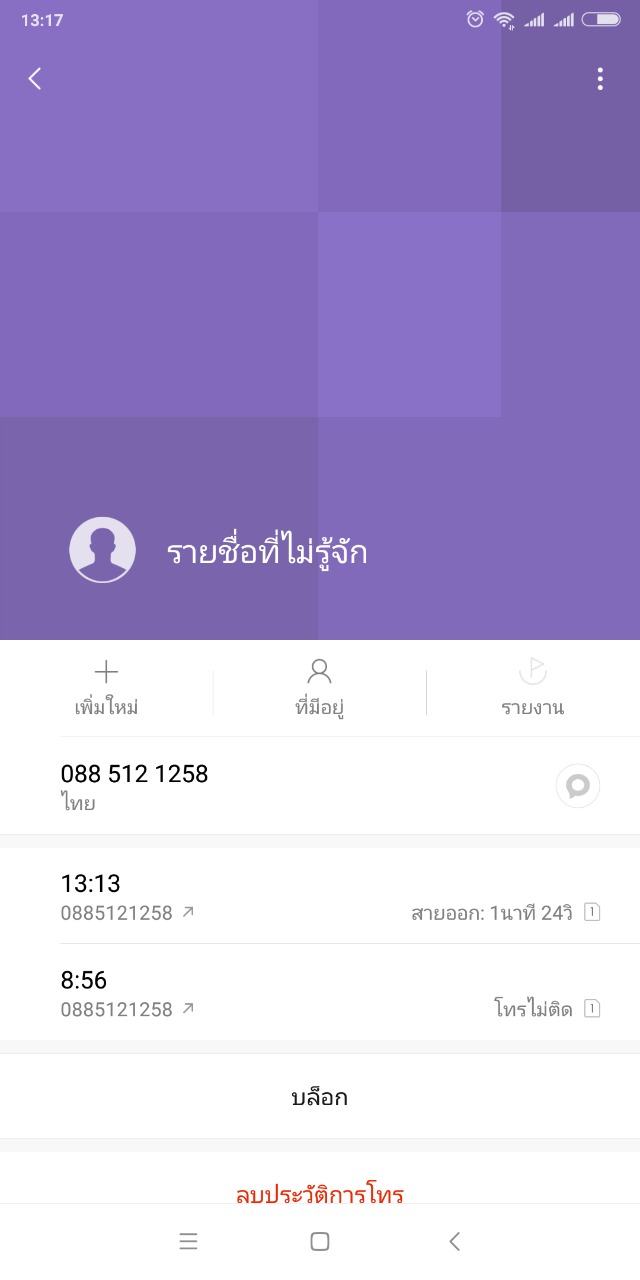Tap บล็อก to block this number
The width and height of the screenshot is (640, 1280).
click(320, 1097)
